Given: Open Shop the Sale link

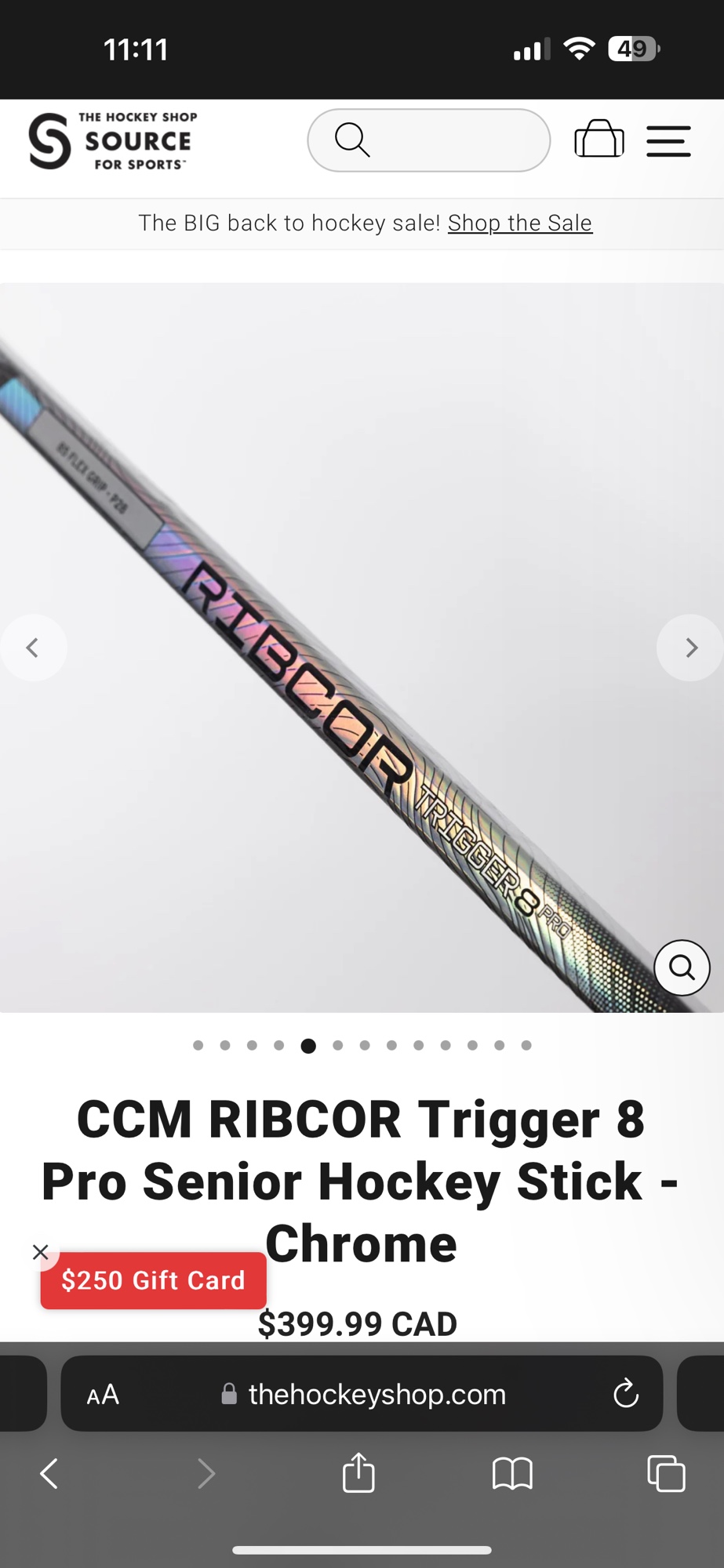Looking at the screenshot, I should [x=520, y=223].
